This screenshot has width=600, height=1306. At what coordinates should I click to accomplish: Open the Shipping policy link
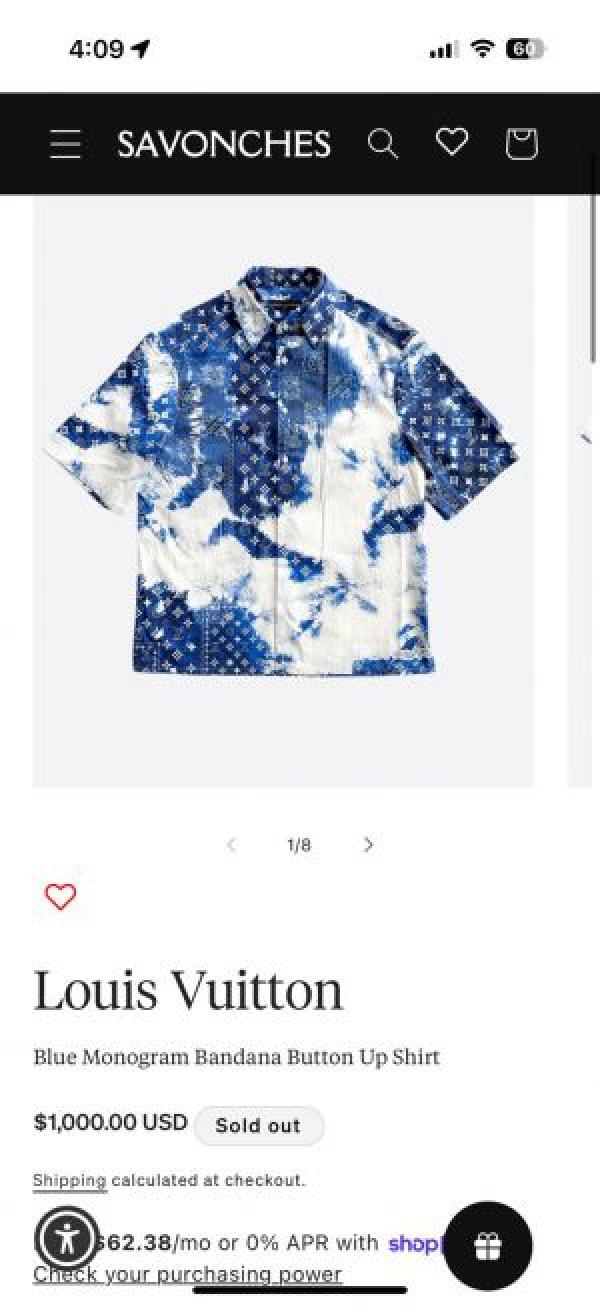69,1181
